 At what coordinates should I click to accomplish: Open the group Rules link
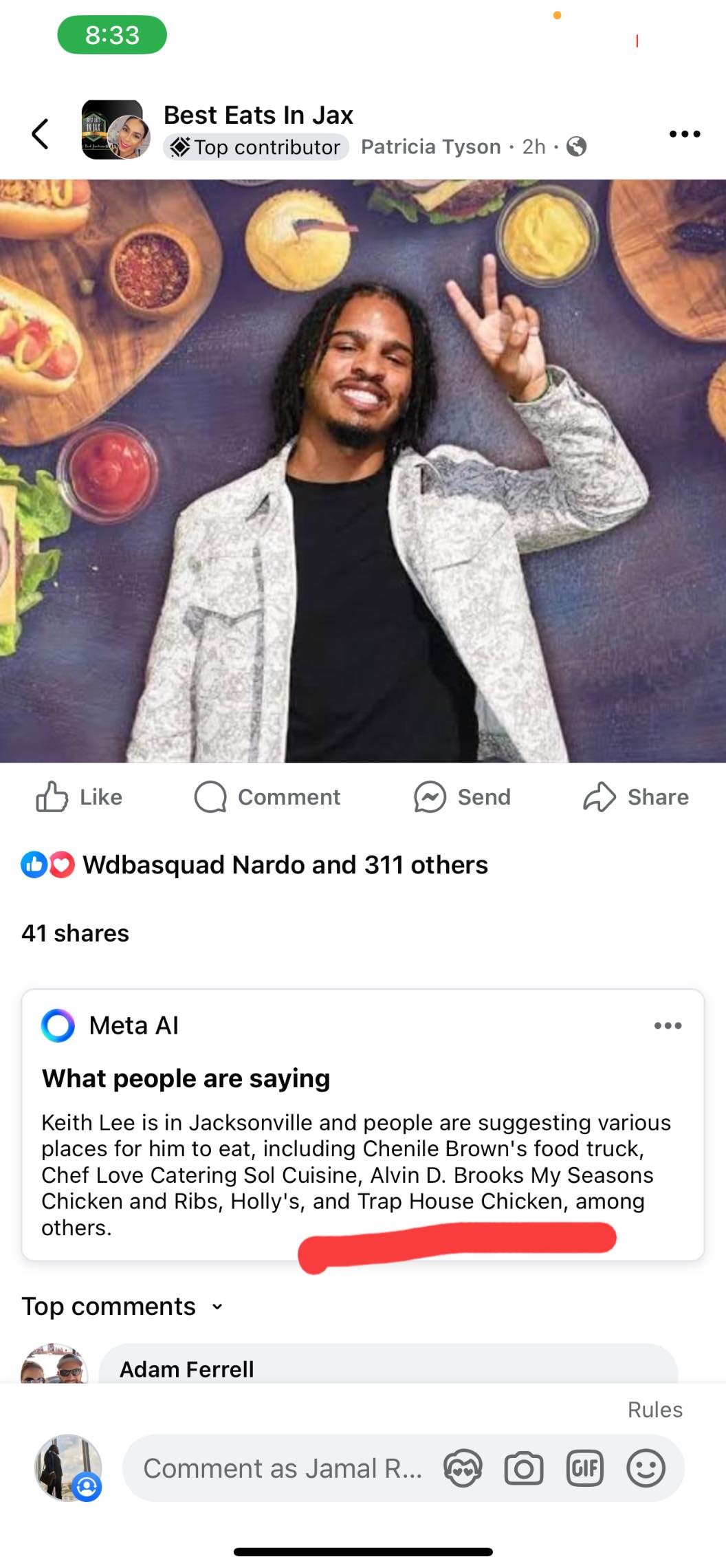click(654, 1409)
